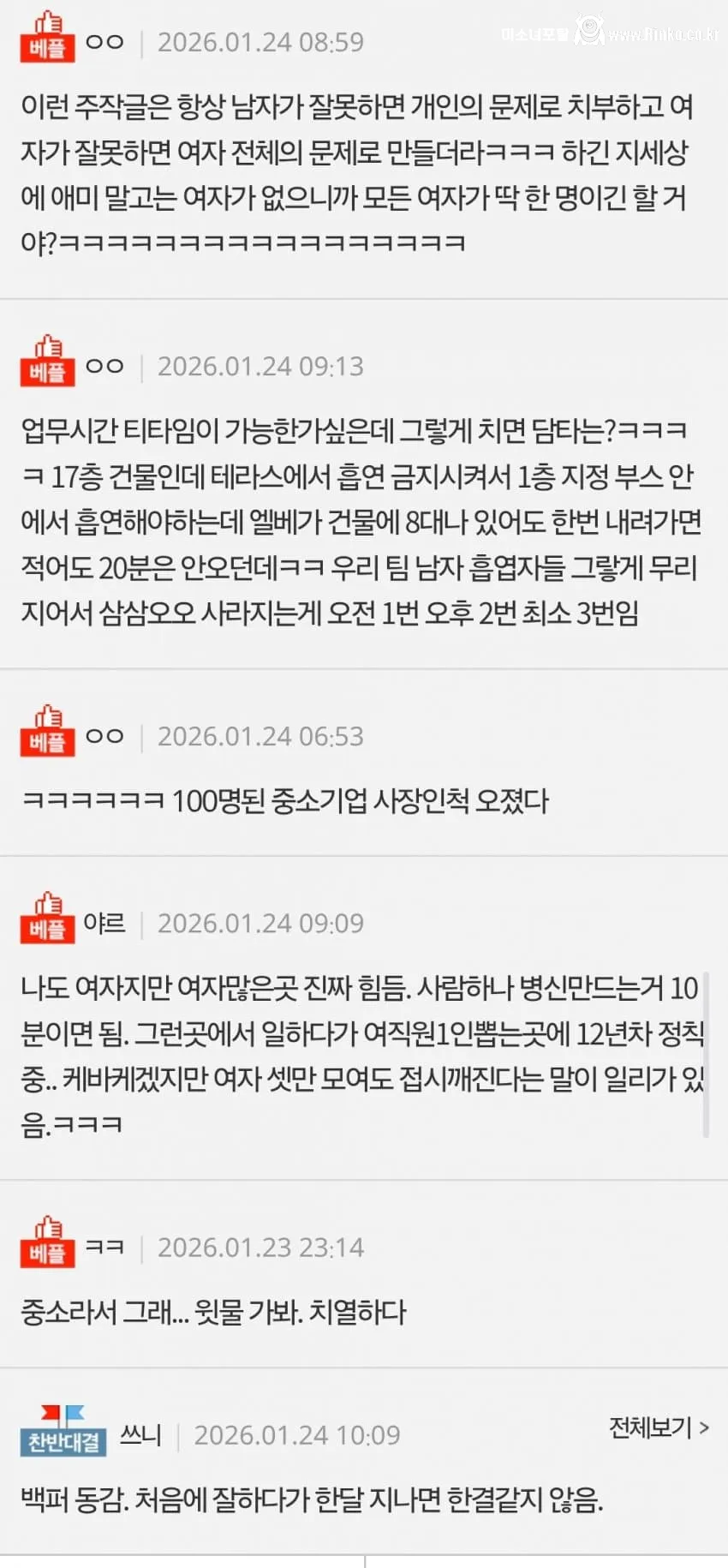This screenshot has height=1568, width=728.
Task: Click the timestamp 2026.01.24 09:09
Action: coord(260,924)
